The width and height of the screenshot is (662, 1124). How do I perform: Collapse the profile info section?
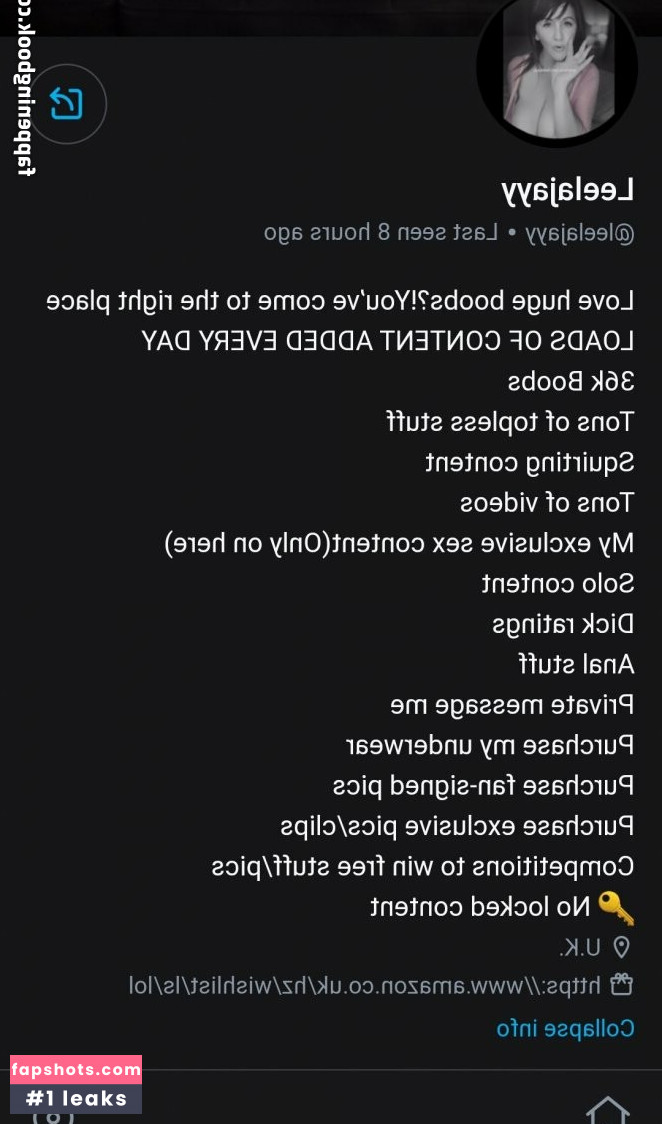(x=565, y=1028)
